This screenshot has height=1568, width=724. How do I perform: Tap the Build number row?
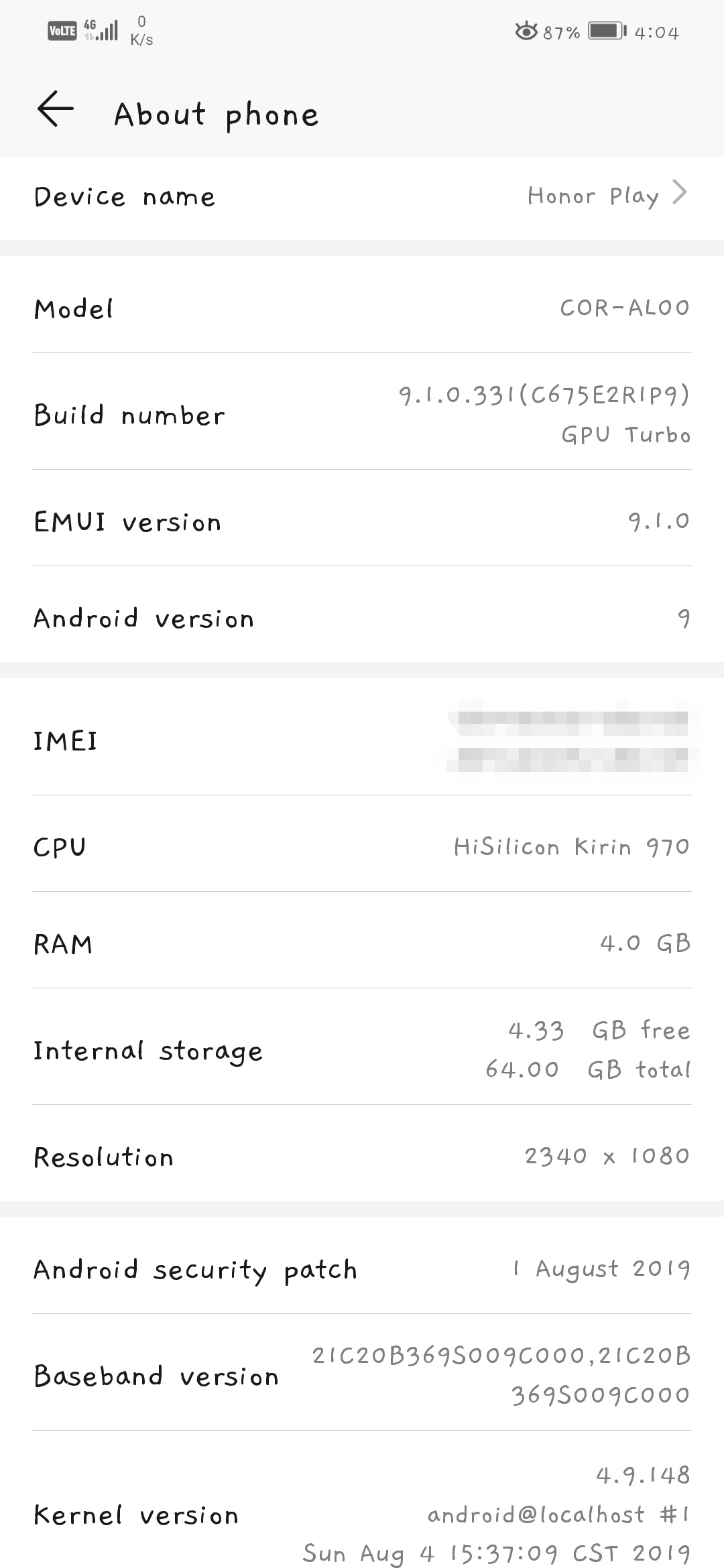pos(362,411)
